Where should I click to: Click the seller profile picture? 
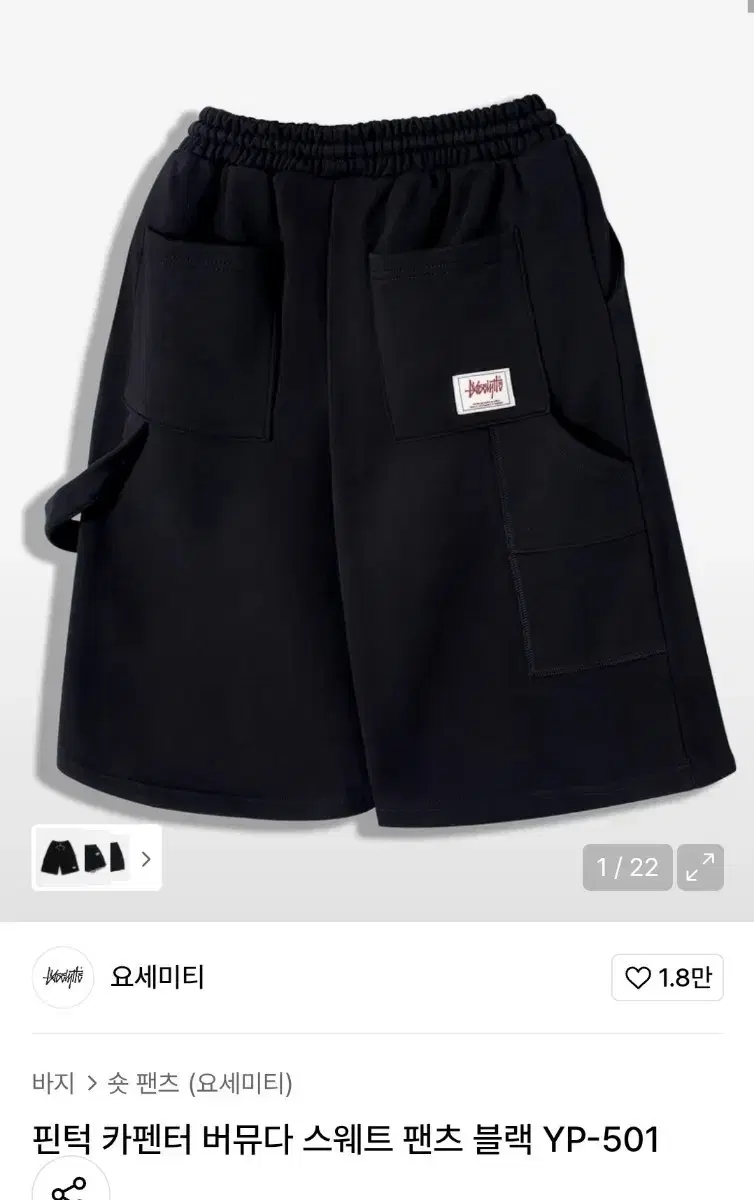[63, 977]
